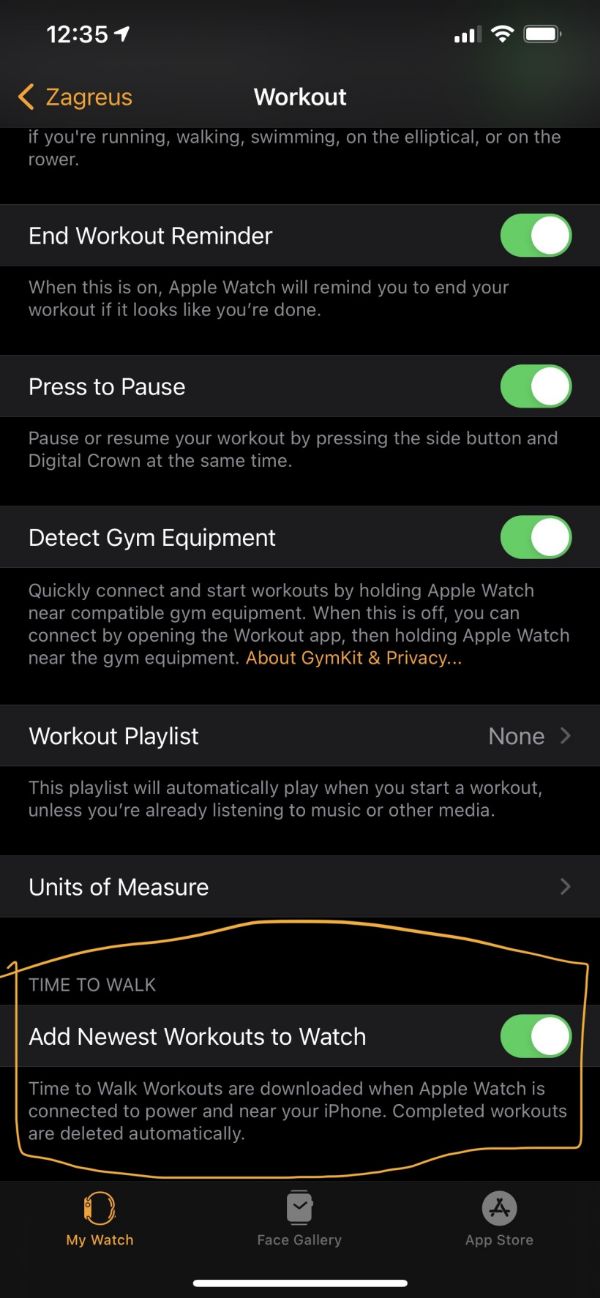
Task: Toggle Add Newest Workouts to Watch
Action: 536,1037
